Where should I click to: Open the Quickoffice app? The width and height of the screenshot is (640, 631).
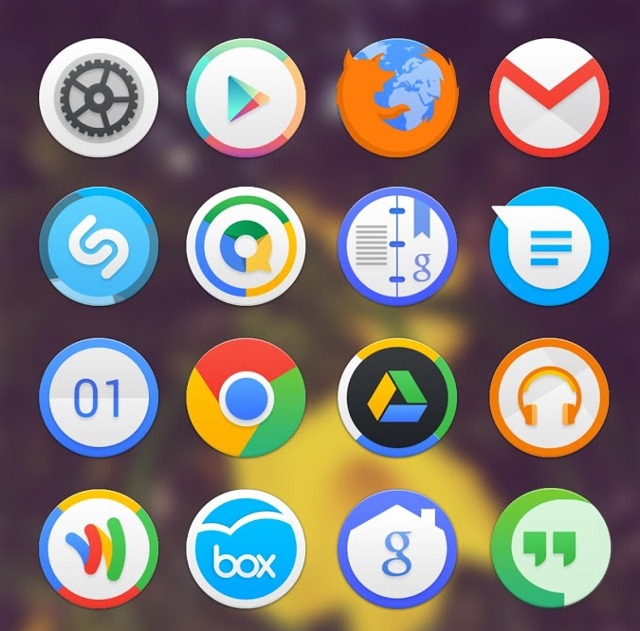tap(246, 246)
